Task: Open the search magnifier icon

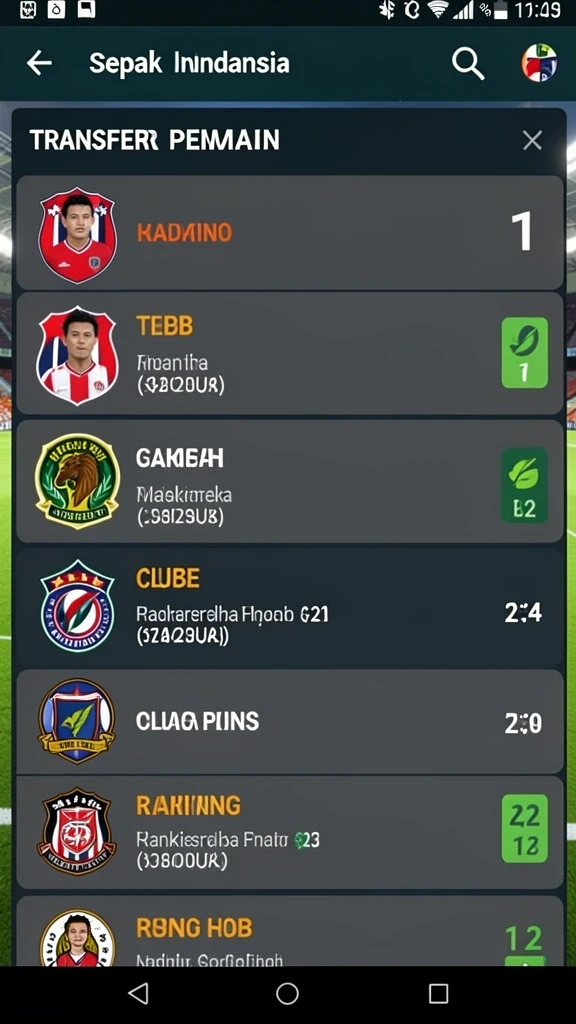Action: click(x=468, y=63)
